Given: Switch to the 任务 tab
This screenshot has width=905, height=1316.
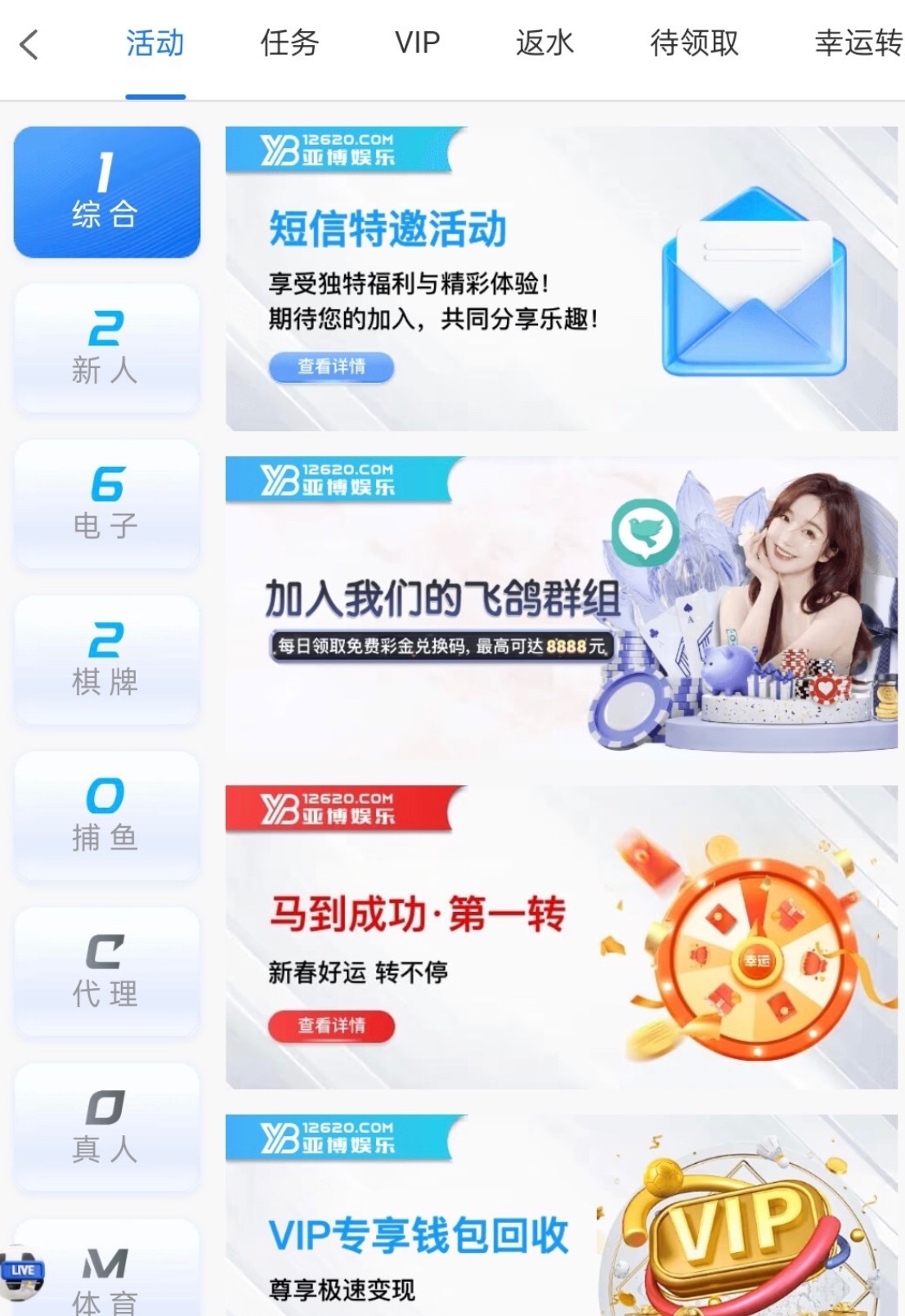Looking at the screenshot, I should click(289, 43).
